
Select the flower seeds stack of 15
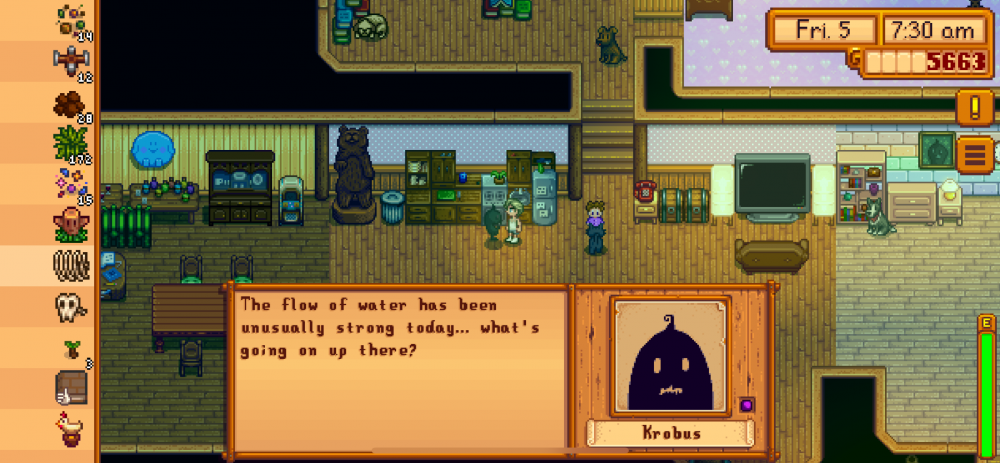[70, 185]
